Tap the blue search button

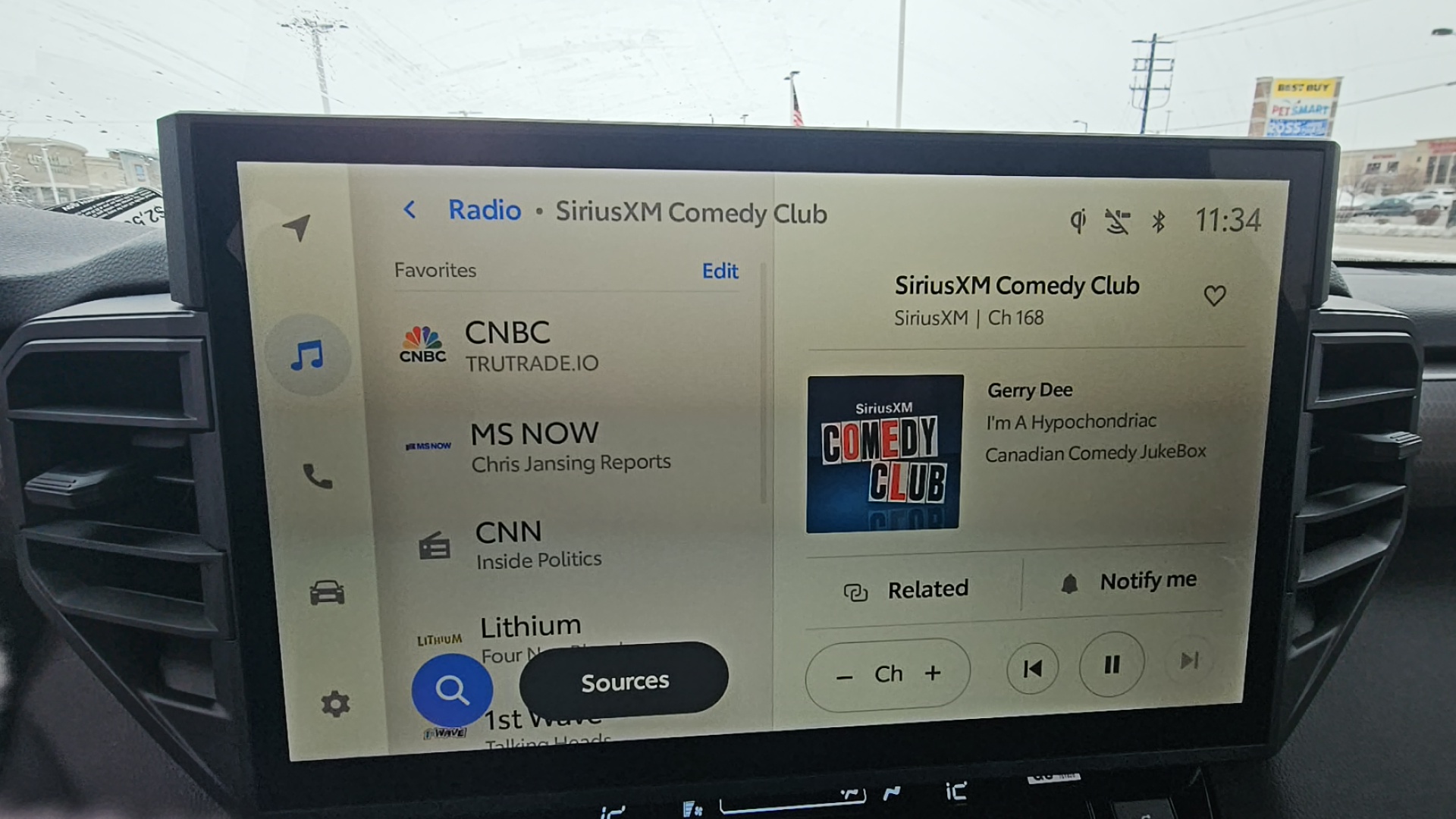click(452, 690)
